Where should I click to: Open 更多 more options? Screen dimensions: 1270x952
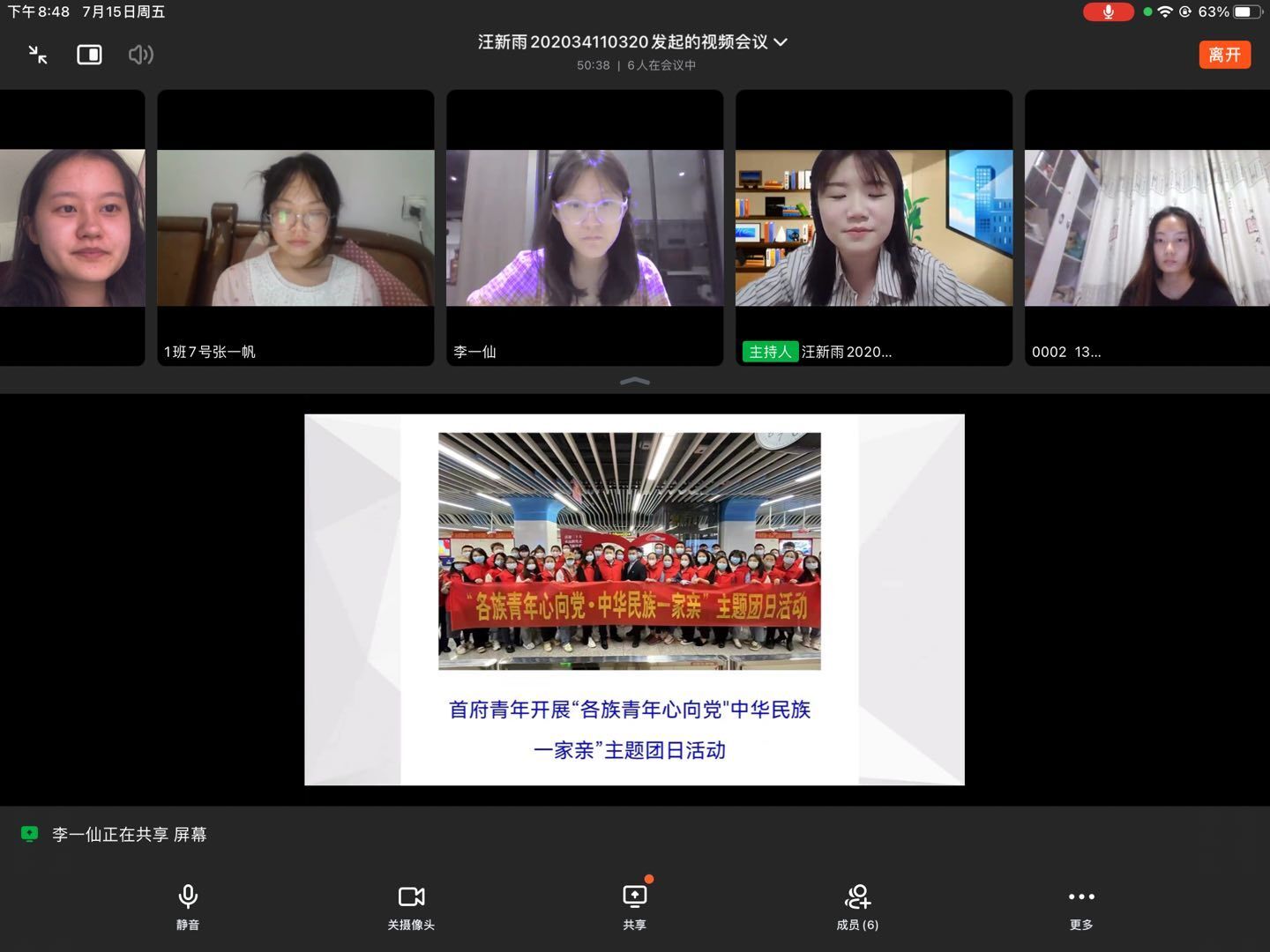click(x=1081, y=905)
